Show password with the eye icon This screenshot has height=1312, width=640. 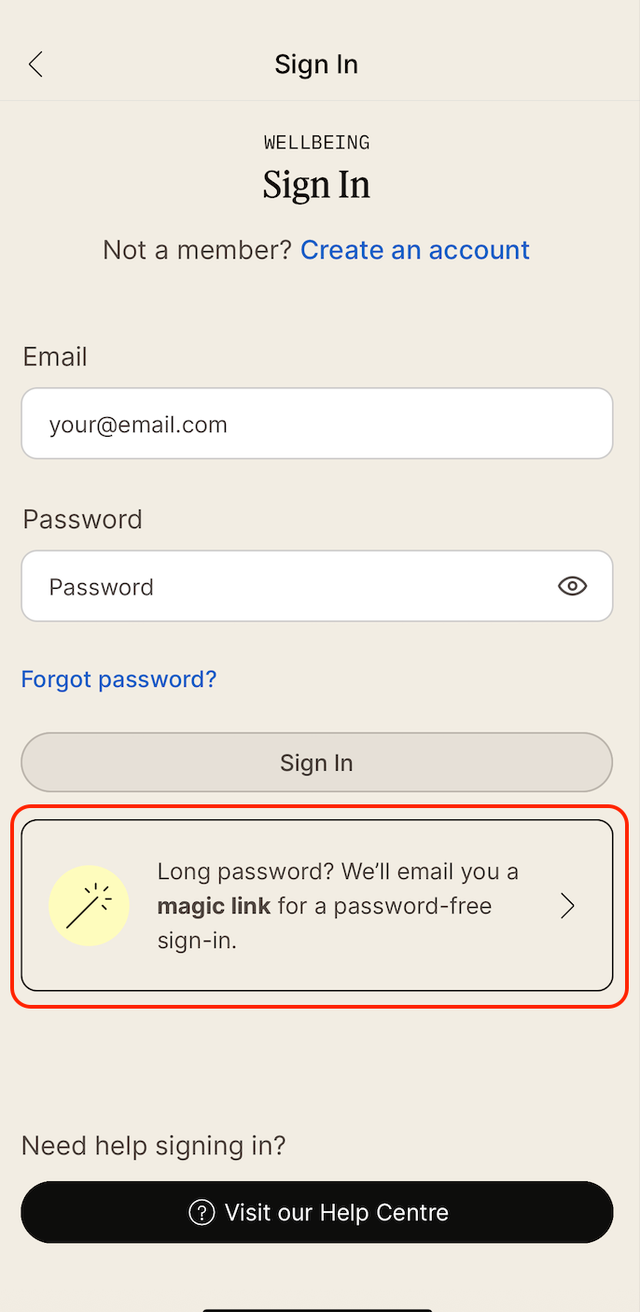(572, 587)
